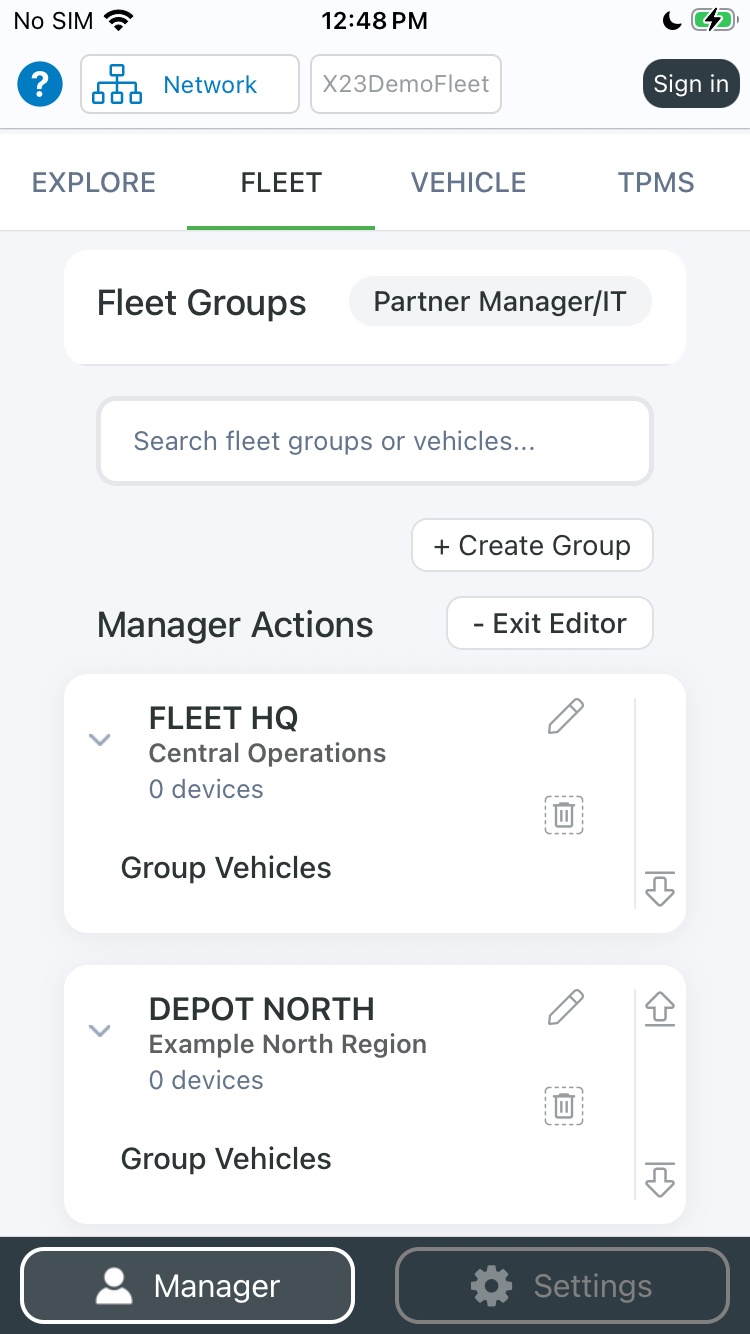Switch to the EXPLORE tab
Image resolution: width=750 pixels, height=1334 pixels.
click(94, 183)
